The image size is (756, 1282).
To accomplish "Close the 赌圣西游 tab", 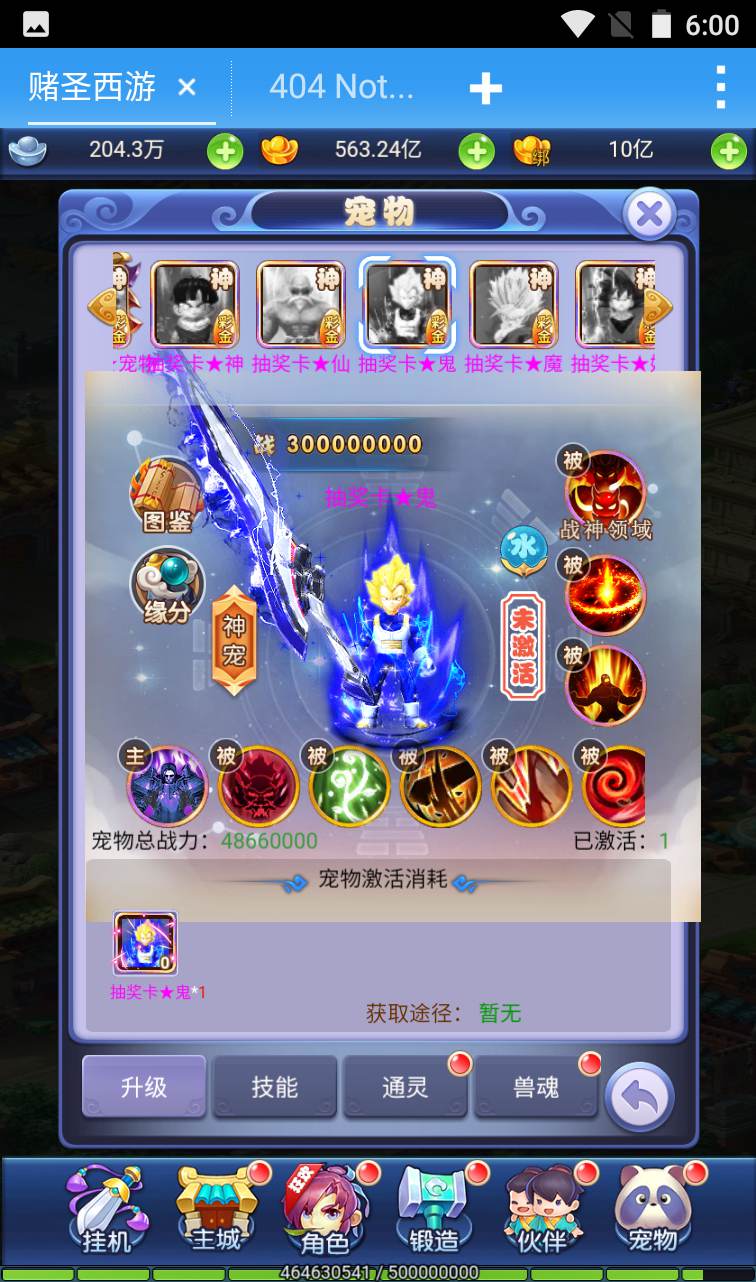I will coord(187,88).
